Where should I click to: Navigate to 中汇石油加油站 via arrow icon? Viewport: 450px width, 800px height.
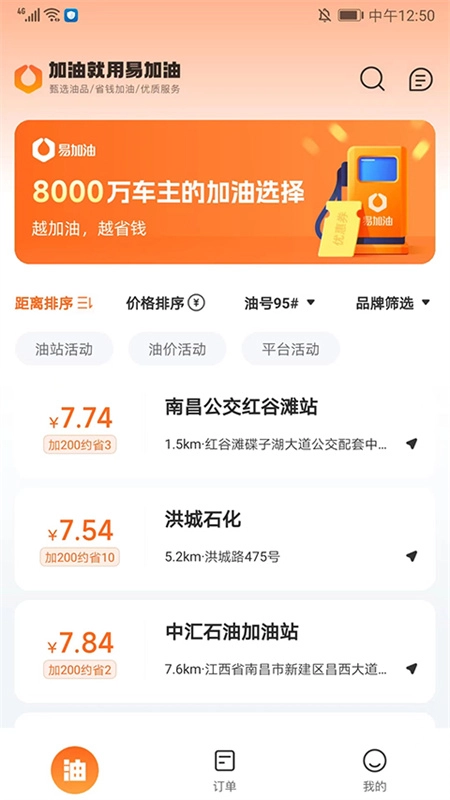(x=412, y=668)
